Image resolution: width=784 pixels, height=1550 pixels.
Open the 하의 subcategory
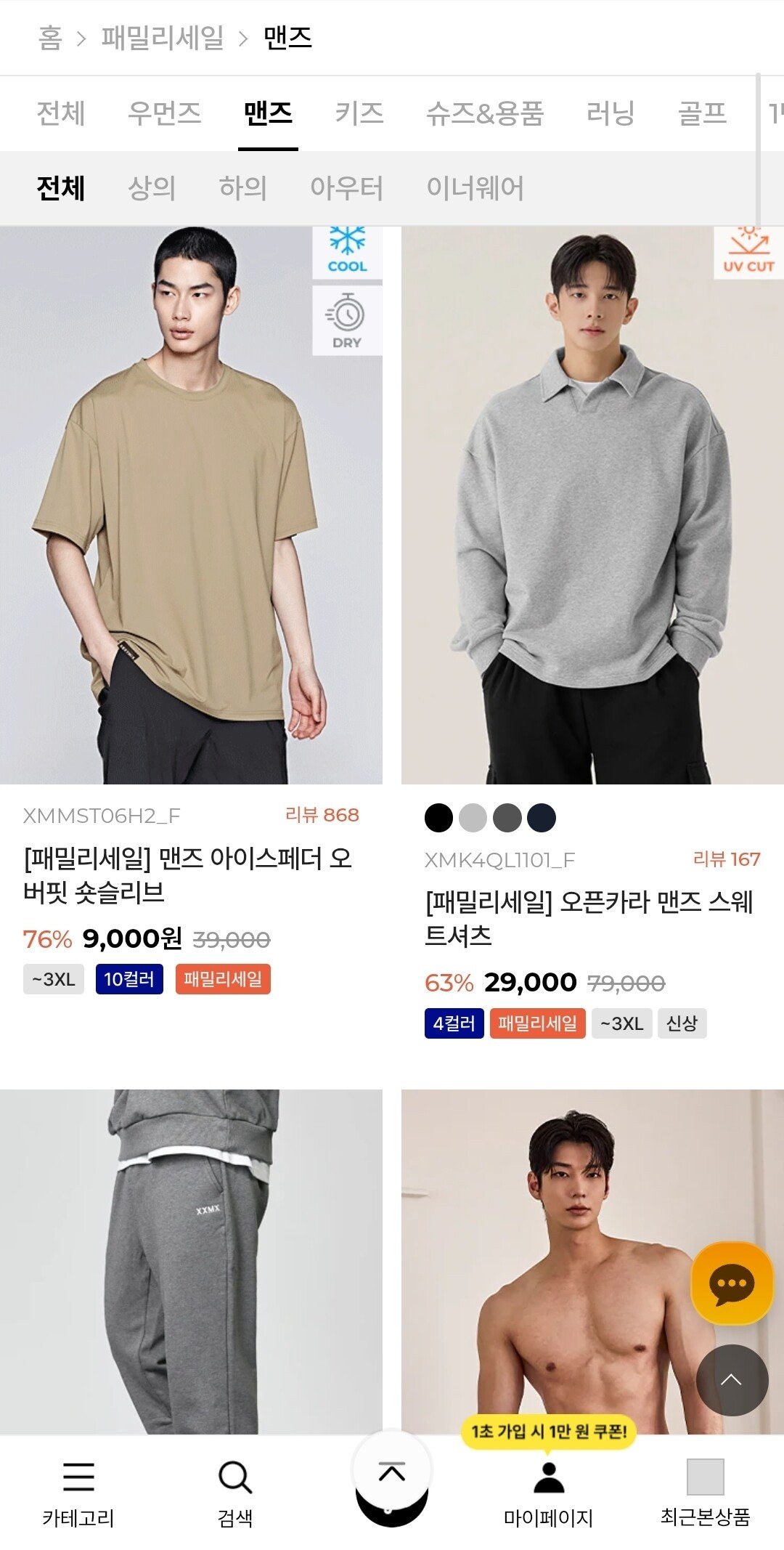pyautogui.click(x=244, y=187)
